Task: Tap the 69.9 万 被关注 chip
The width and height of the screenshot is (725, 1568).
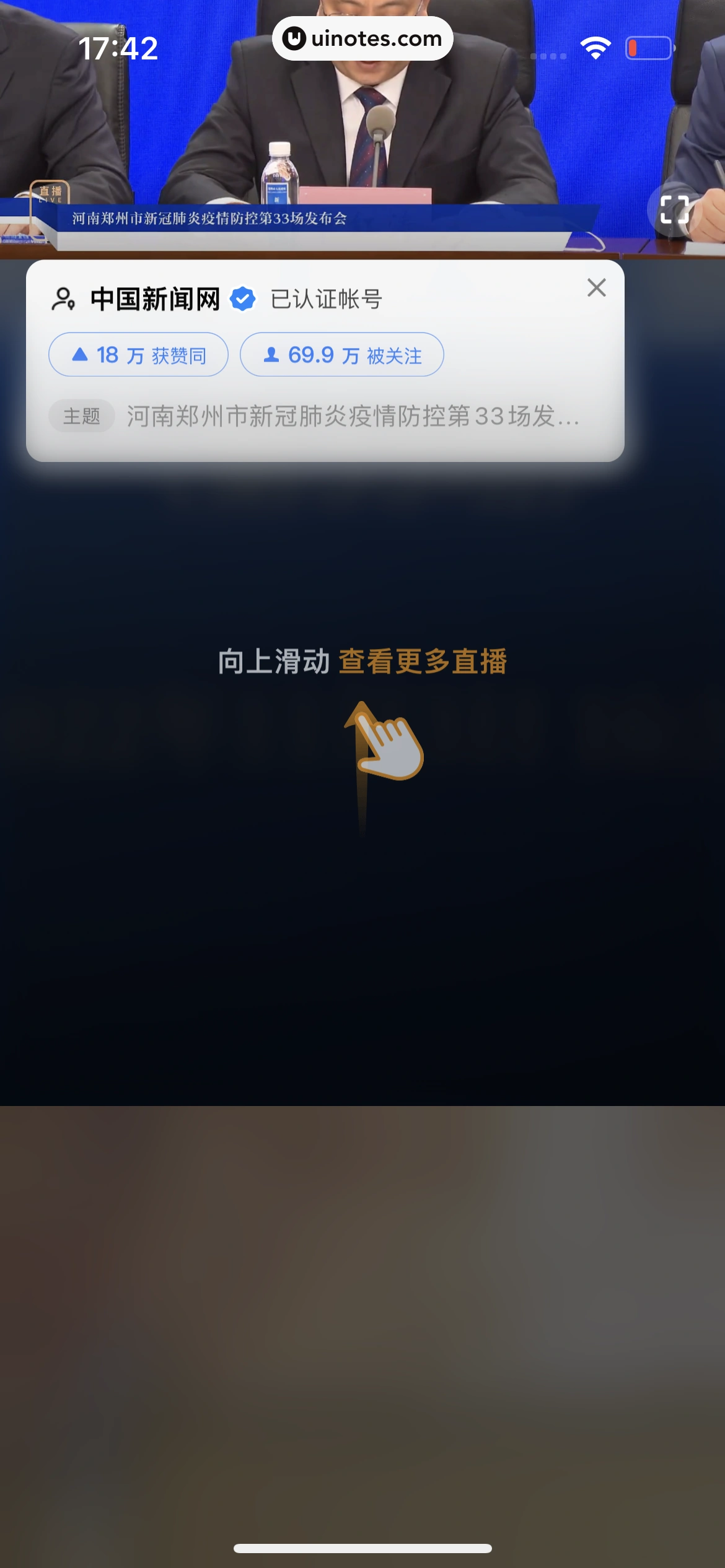Action: [341, 355]
